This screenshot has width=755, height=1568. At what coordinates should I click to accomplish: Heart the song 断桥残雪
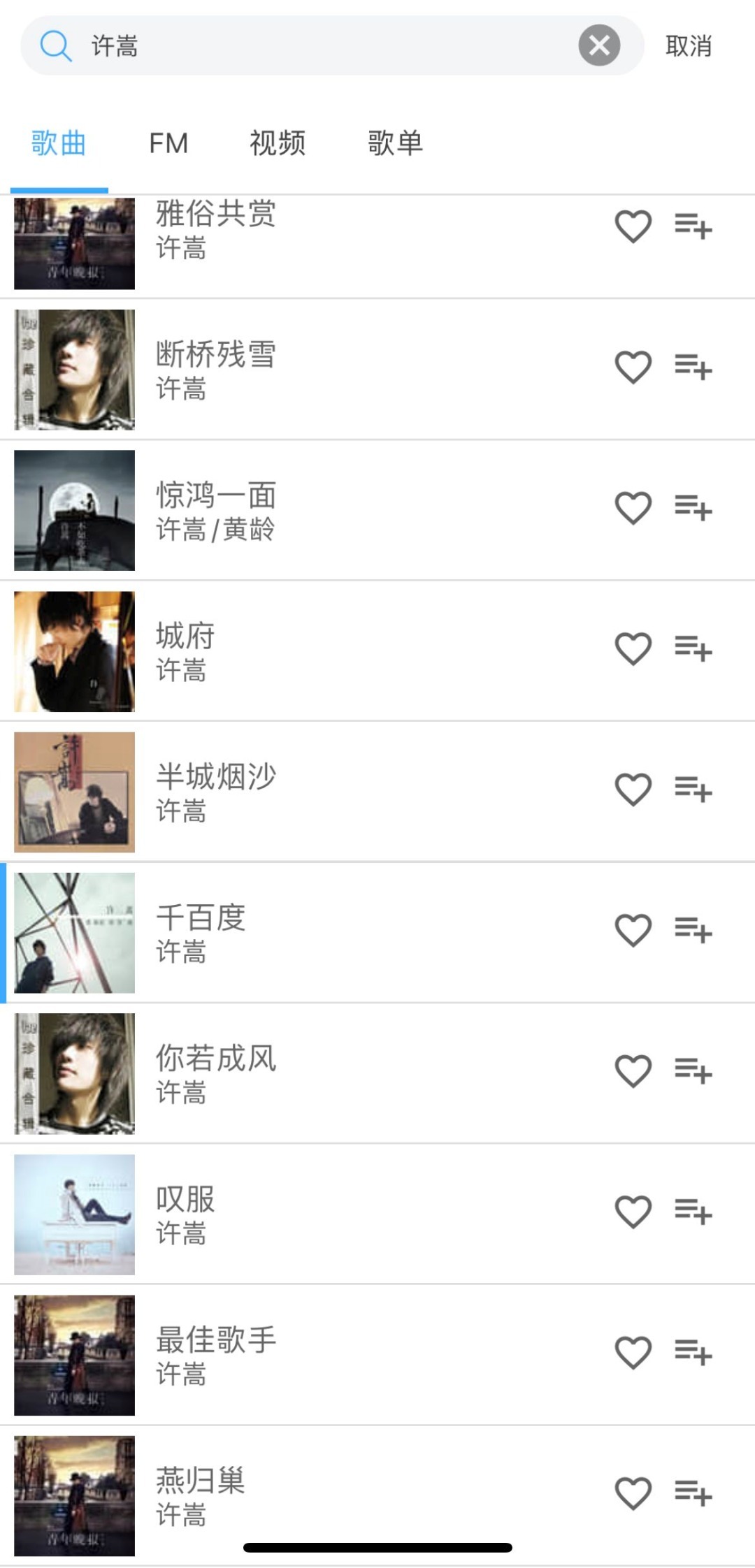633,367
